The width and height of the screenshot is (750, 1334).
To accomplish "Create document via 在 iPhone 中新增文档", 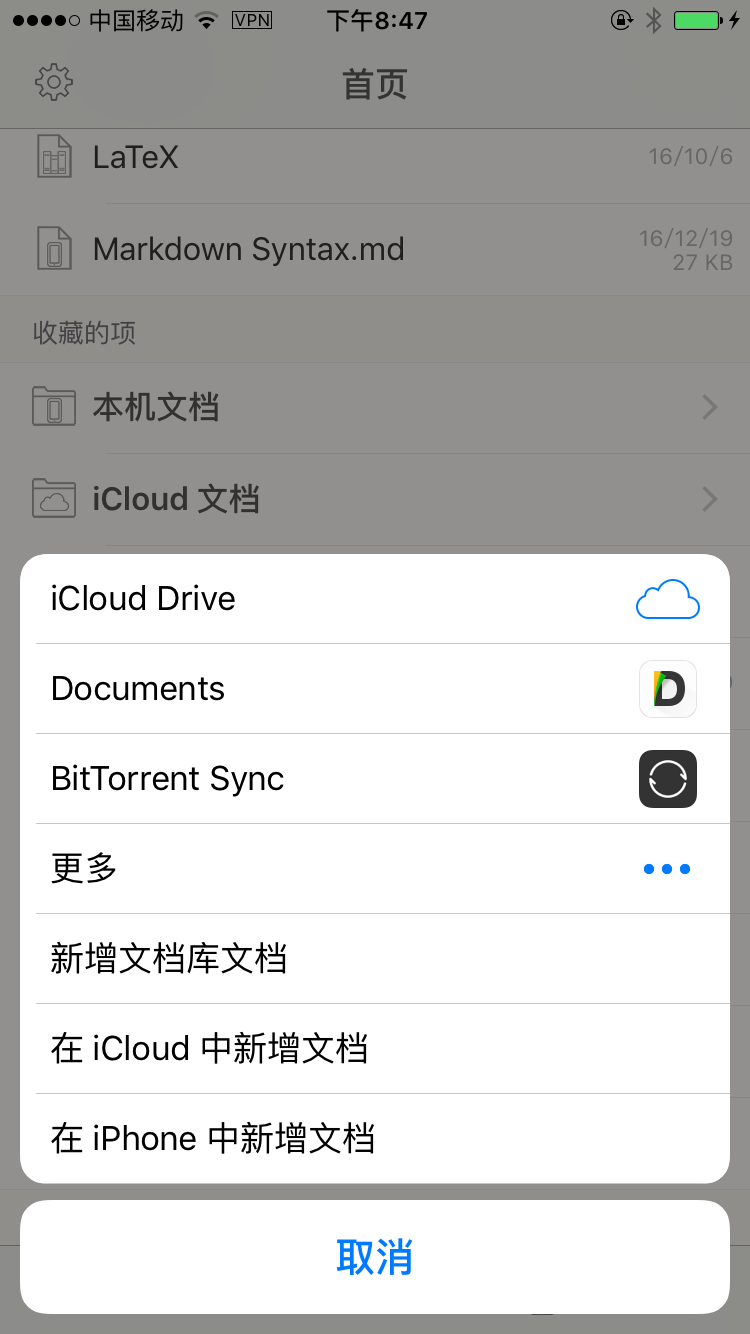I will (375, 1139).
